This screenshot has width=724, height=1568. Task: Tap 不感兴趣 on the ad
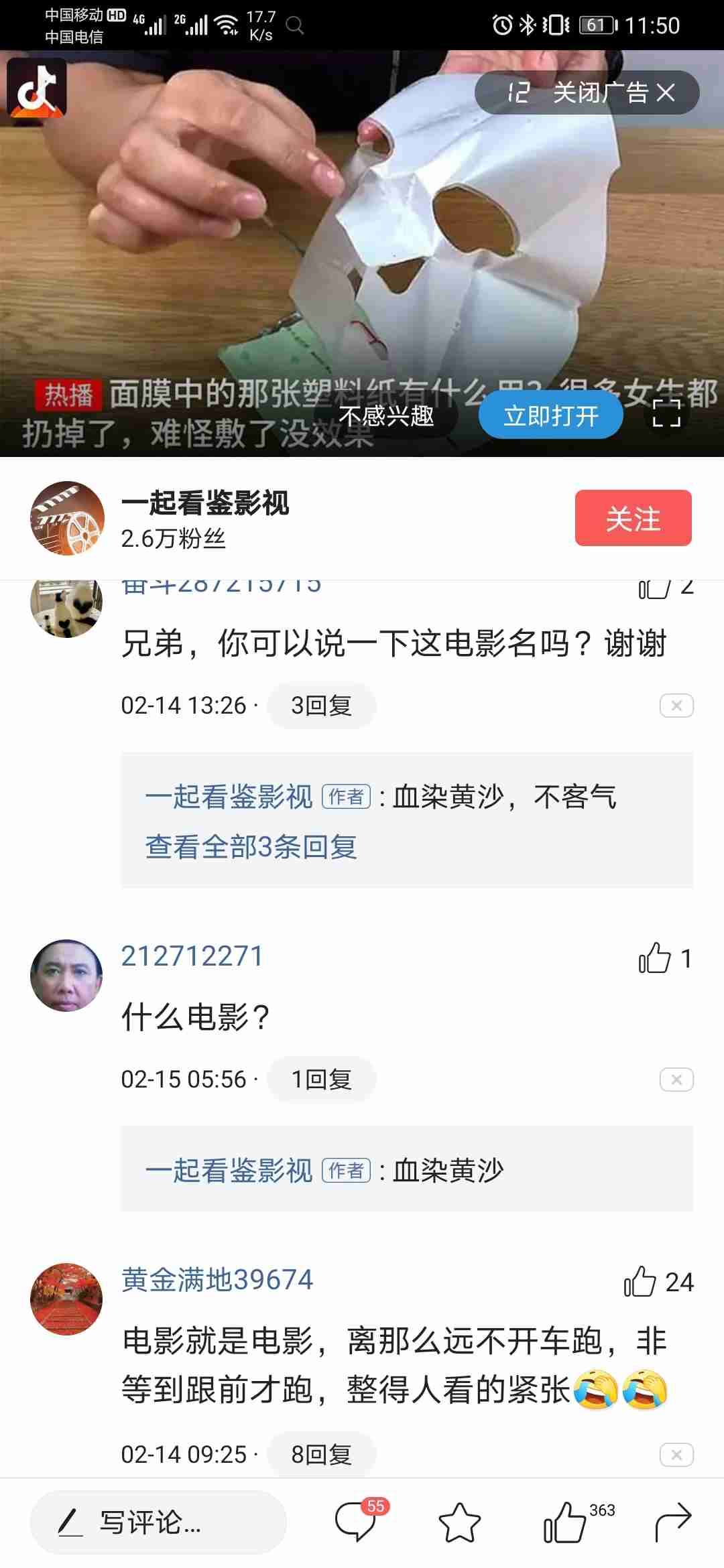pos(386,416)
